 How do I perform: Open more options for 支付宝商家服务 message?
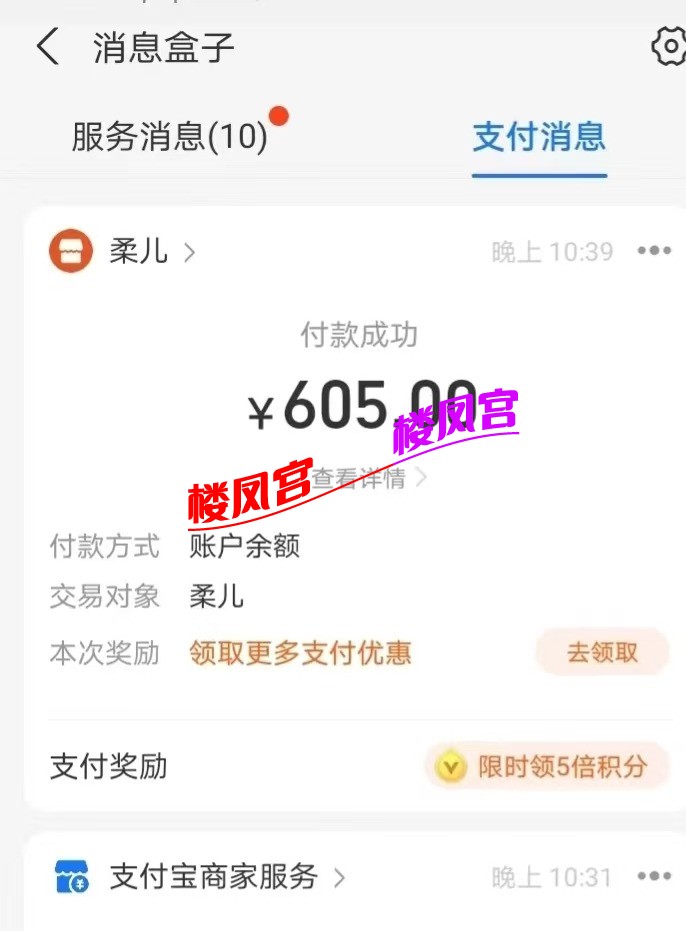point(654,877)
